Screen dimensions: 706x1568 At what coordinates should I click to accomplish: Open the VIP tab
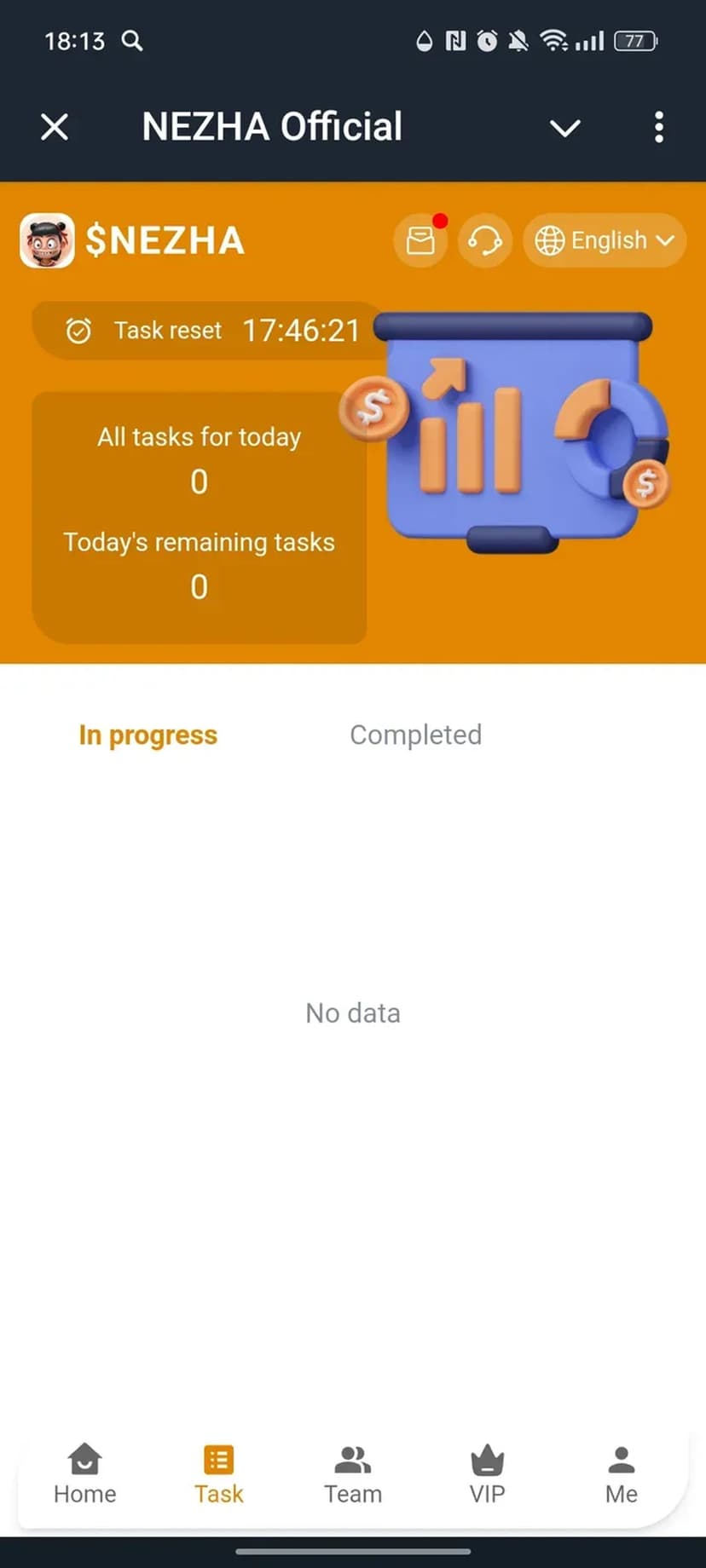coord(487,1474)
